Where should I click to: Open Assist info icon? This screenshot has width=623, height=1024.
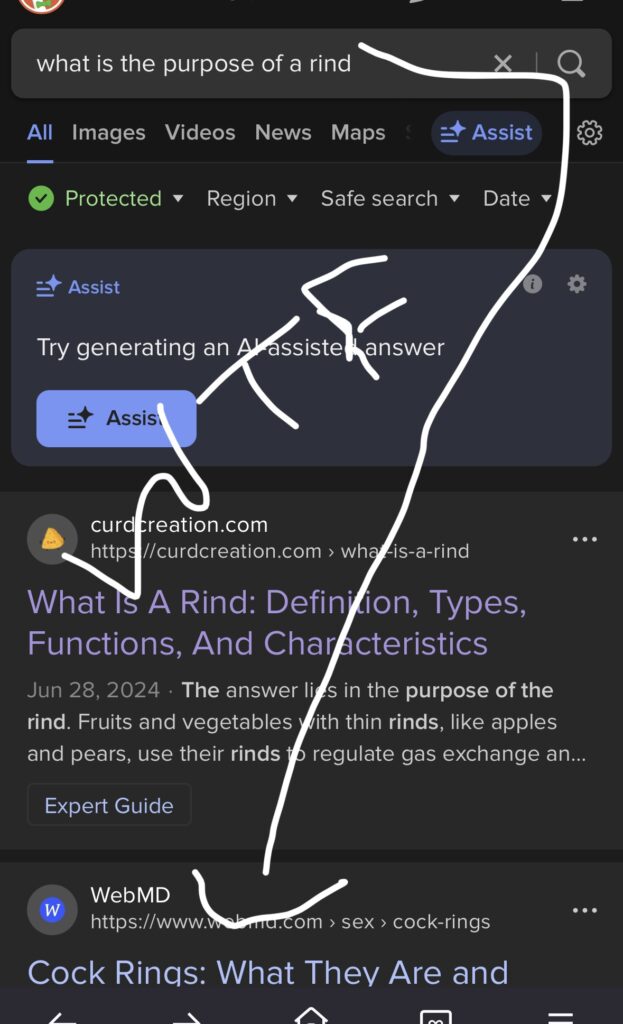click(x=532, y=284)
